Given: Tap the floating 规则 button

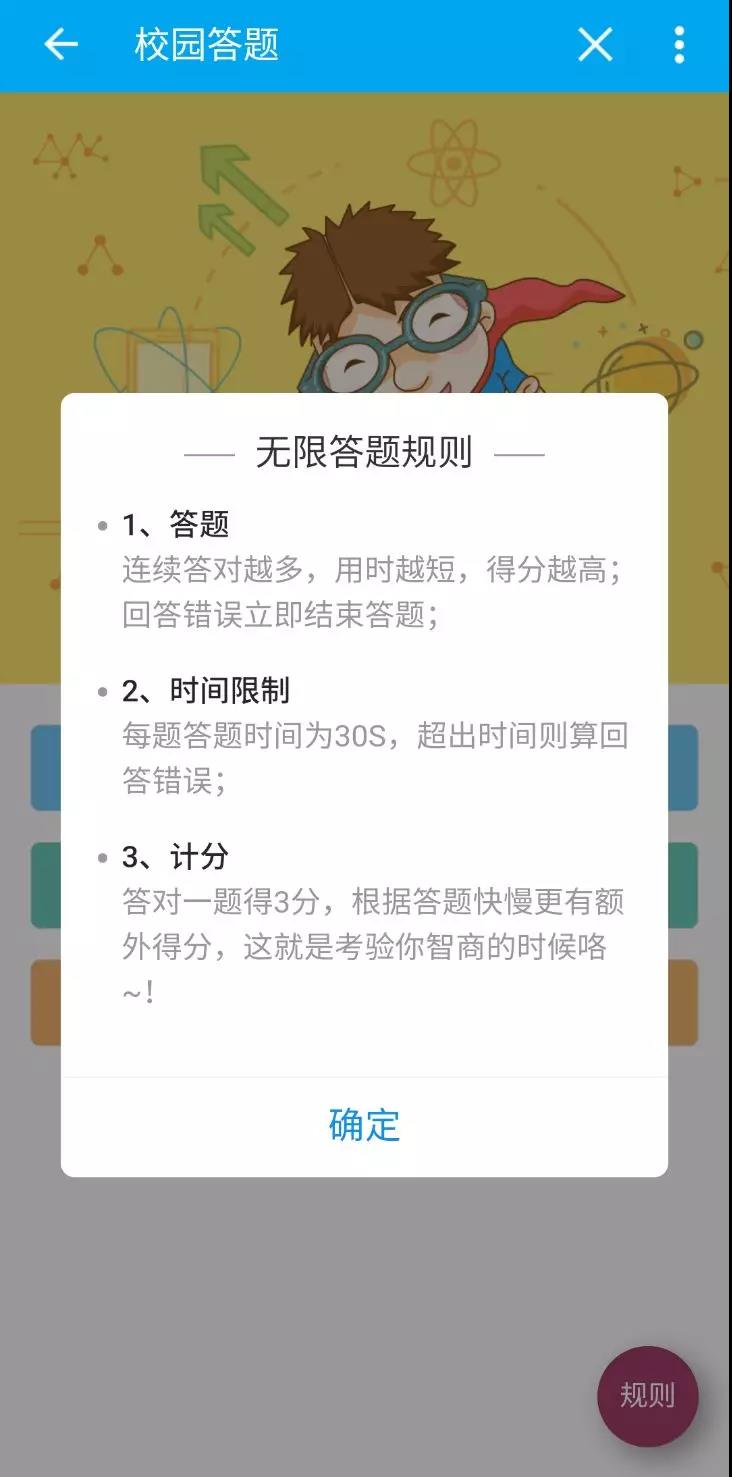Looking at the screenshot, I should pyautogui.click(x=647, y=1395).
